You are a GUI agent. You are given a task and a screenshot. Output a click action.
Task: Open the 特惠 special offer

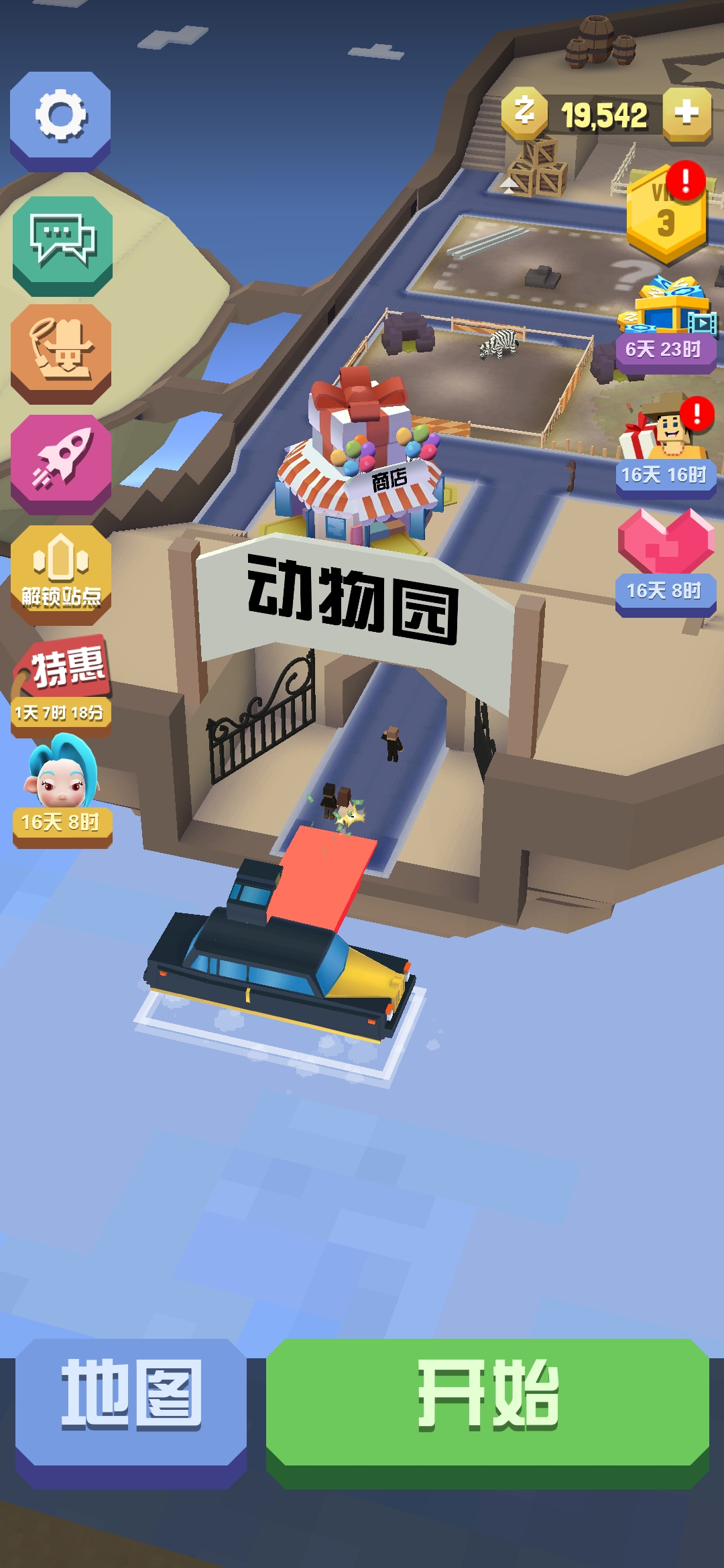tap(62, 683)
